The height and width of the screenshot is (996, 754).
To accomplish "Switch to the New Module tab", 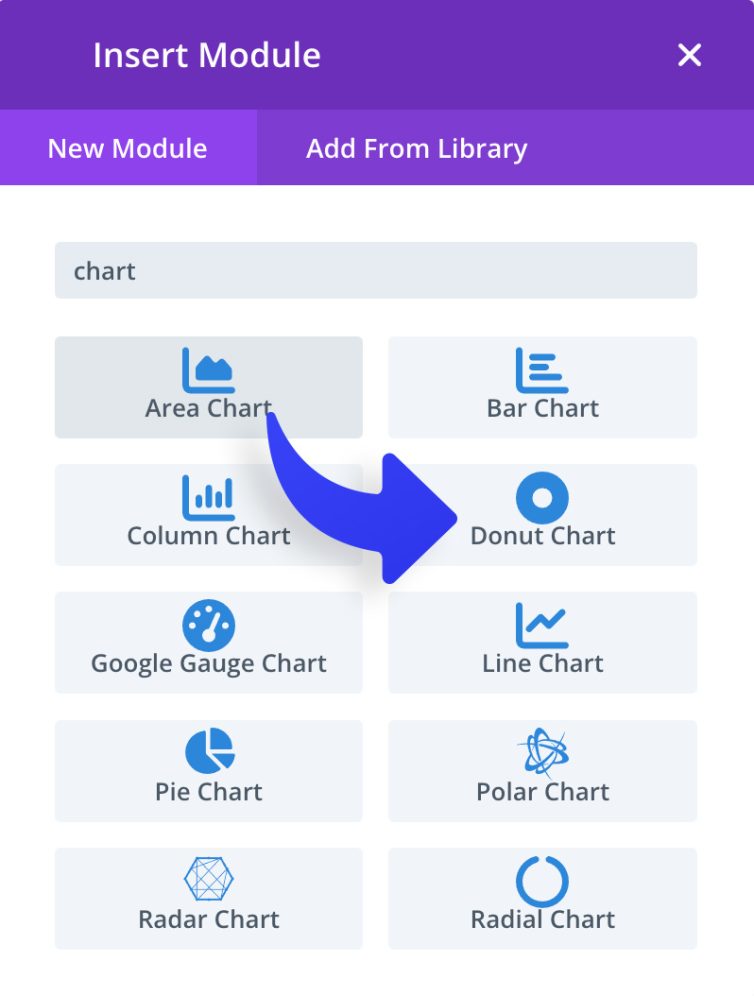I will tap(128, 149).
